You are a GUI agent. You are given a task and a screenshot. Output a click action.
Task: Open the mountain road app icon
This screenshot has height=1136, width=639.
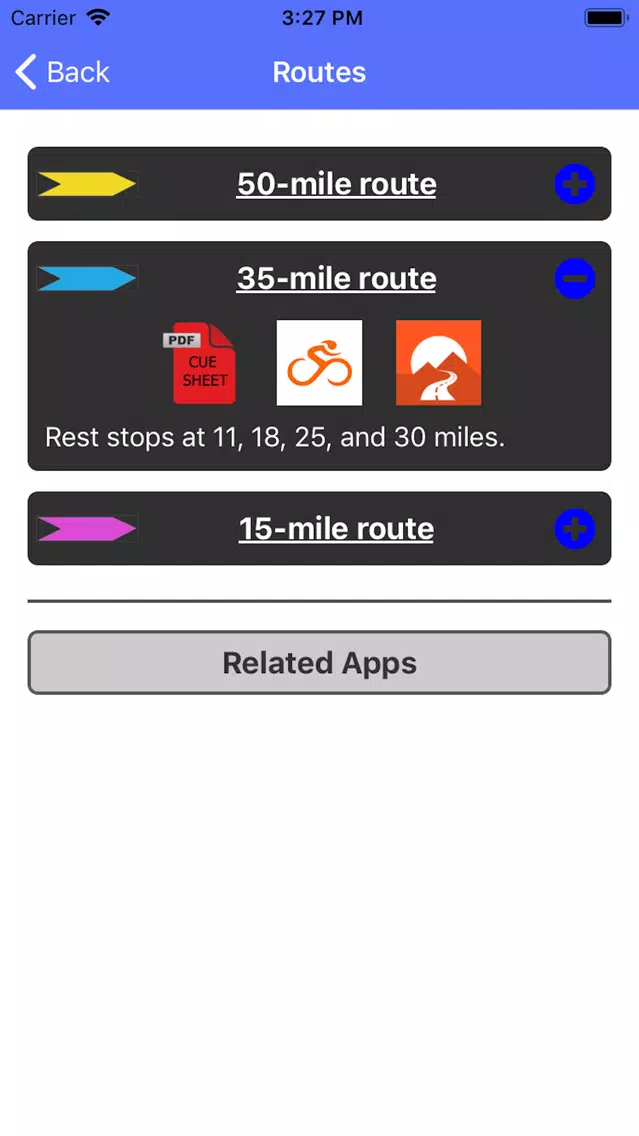point(438,362)
